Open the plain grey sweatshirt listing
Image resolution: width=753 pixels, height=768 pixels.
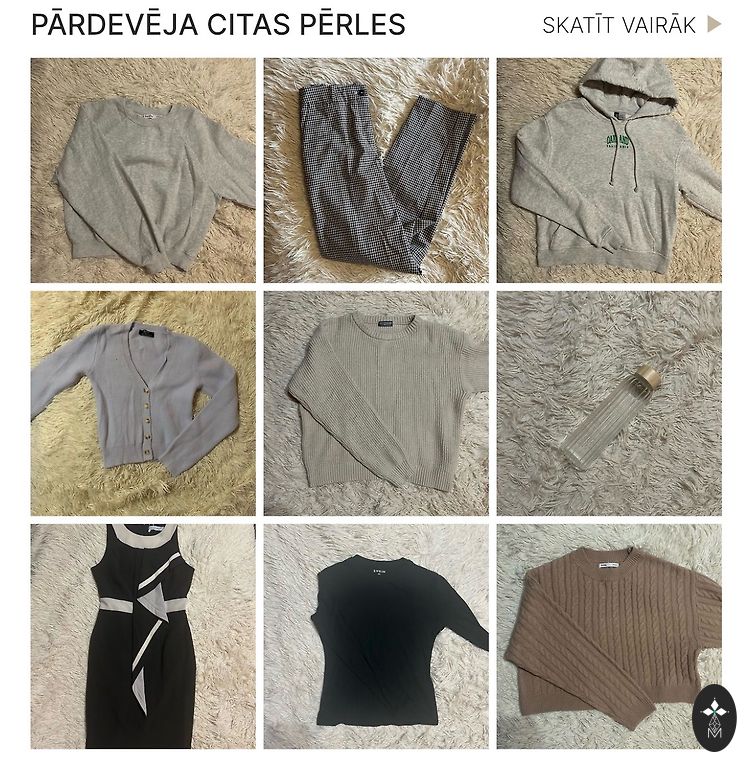[x=143, y=170]
